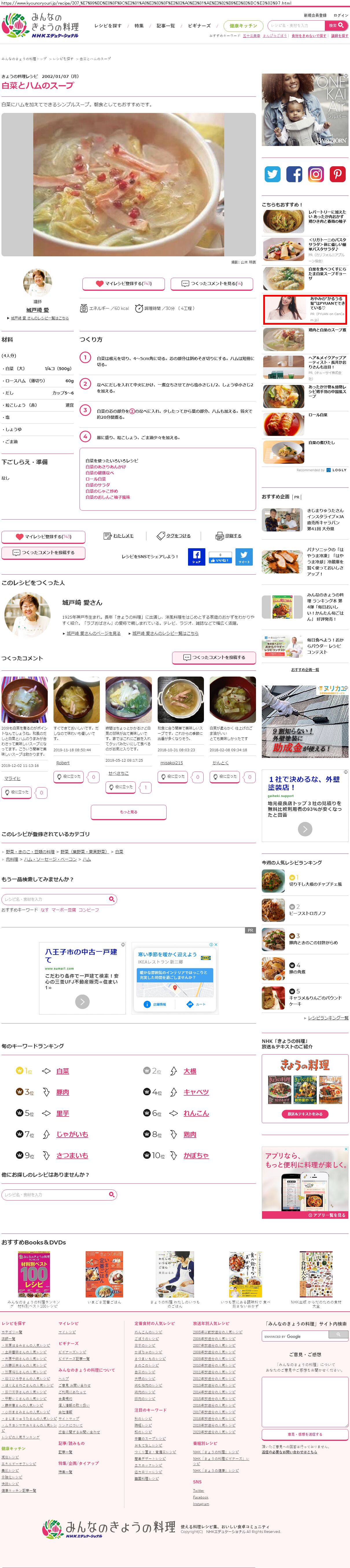Open the レシピランキング一覧 link

point(327,1017)
